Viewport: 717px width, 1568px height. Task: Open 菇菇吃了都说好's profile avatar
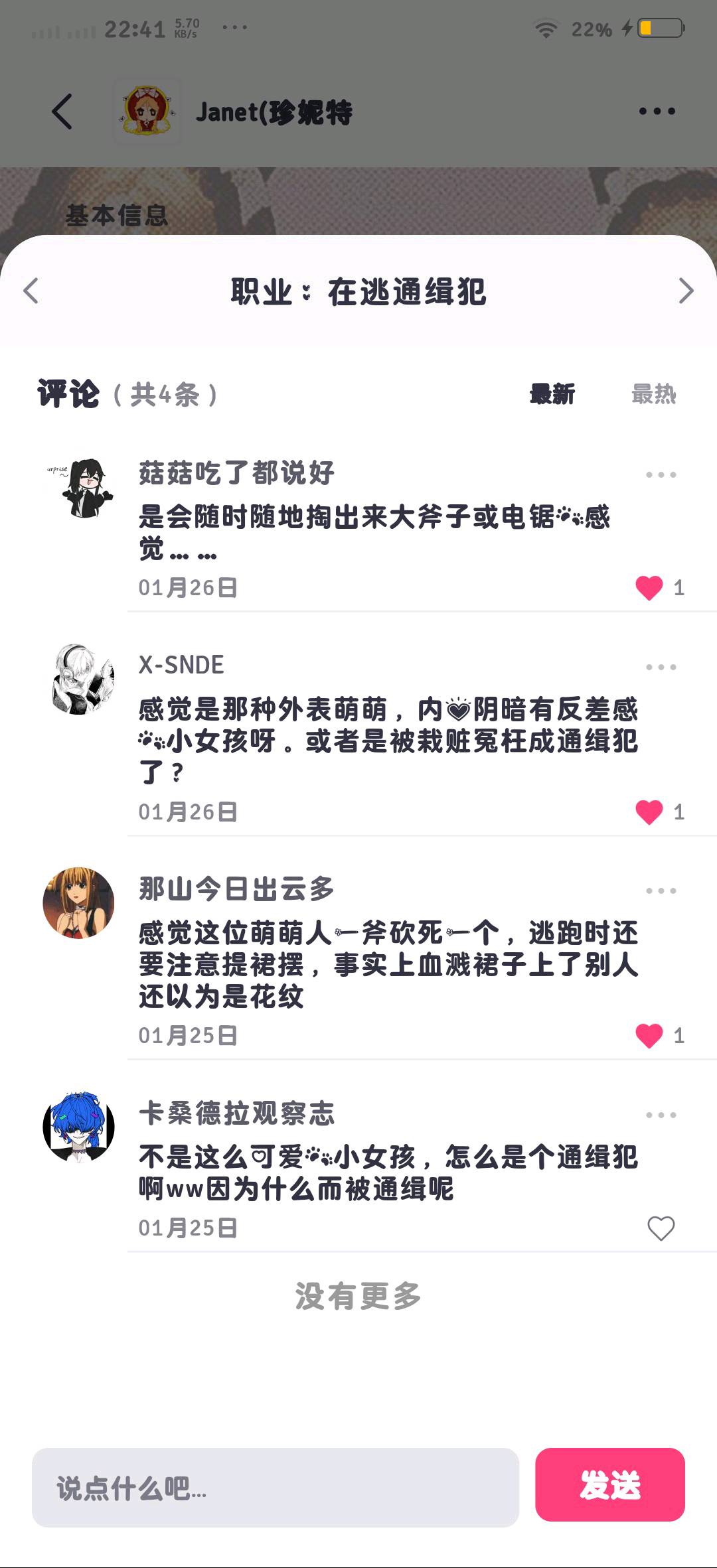point(78,488)
